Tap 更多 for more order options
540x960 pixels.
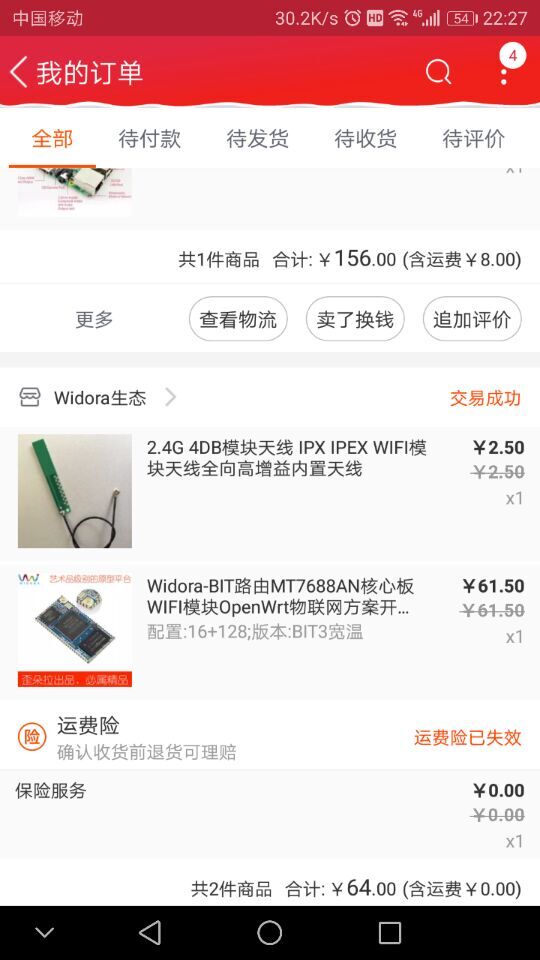tap(94, 319)
